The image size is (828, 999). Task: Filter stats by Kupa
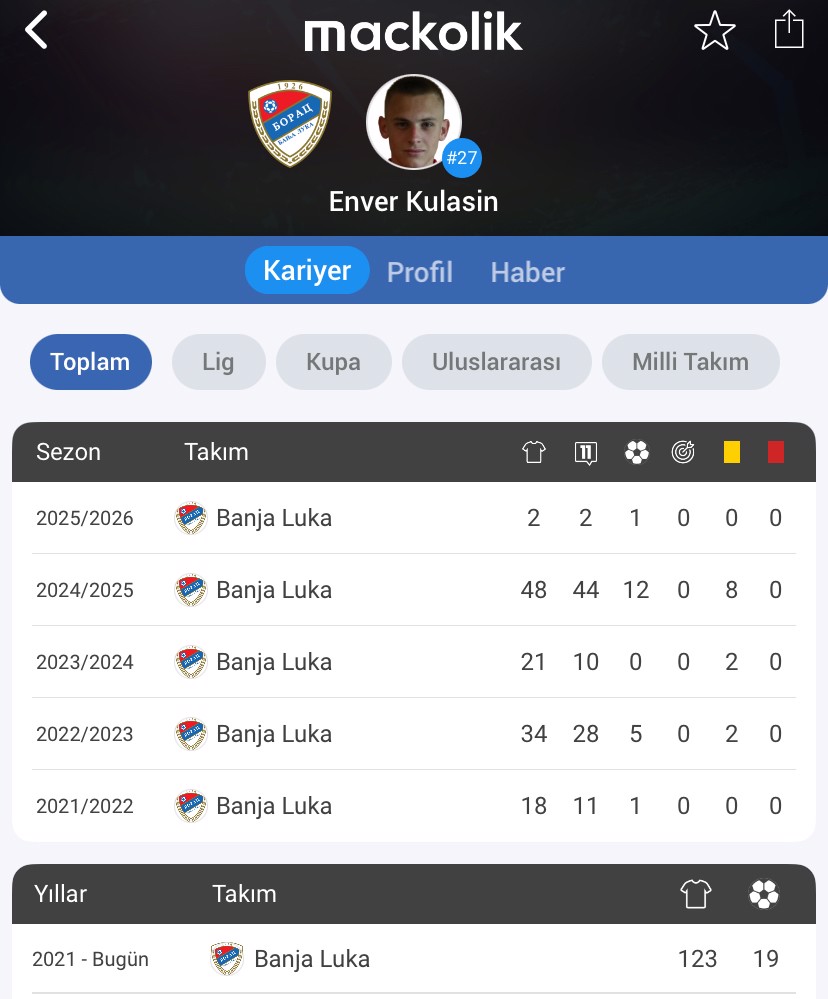click(333, 362)
